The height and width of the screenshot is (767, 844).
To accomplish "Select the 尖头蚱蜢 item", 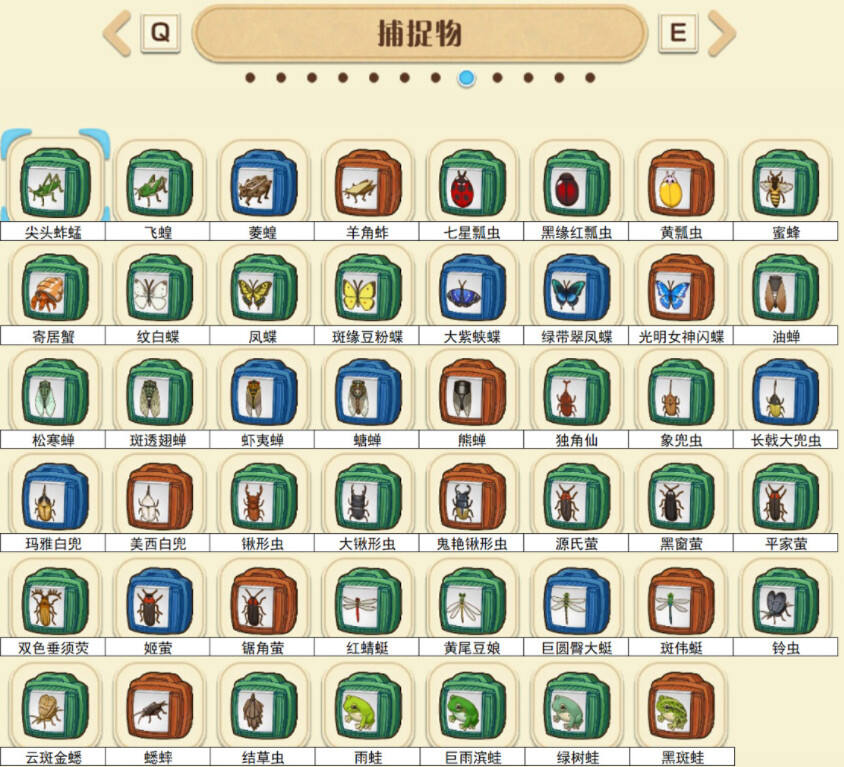I will click(55, 183).
